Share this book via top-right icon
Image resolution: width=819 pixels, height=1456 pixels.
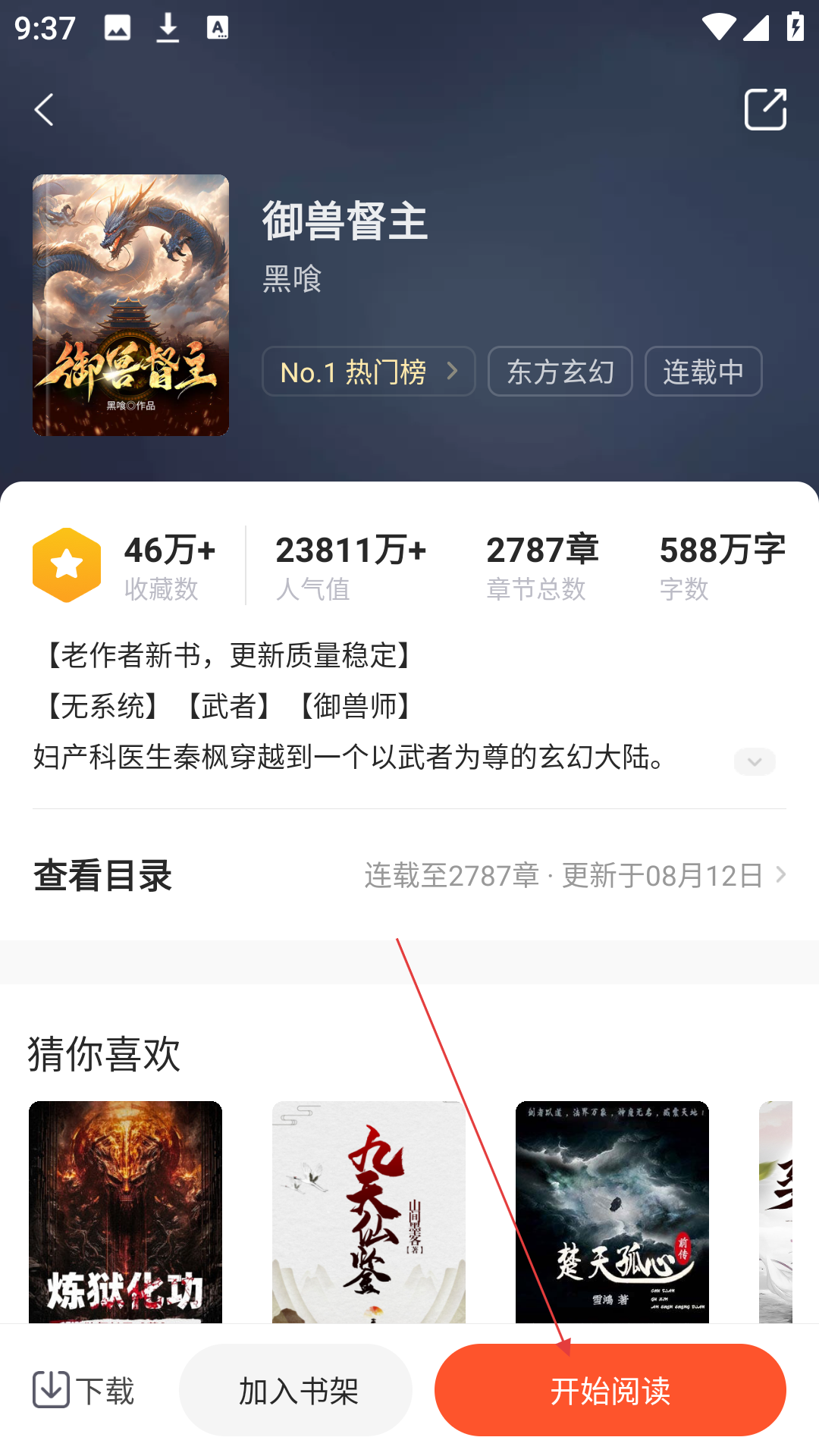tap(765, 110)
